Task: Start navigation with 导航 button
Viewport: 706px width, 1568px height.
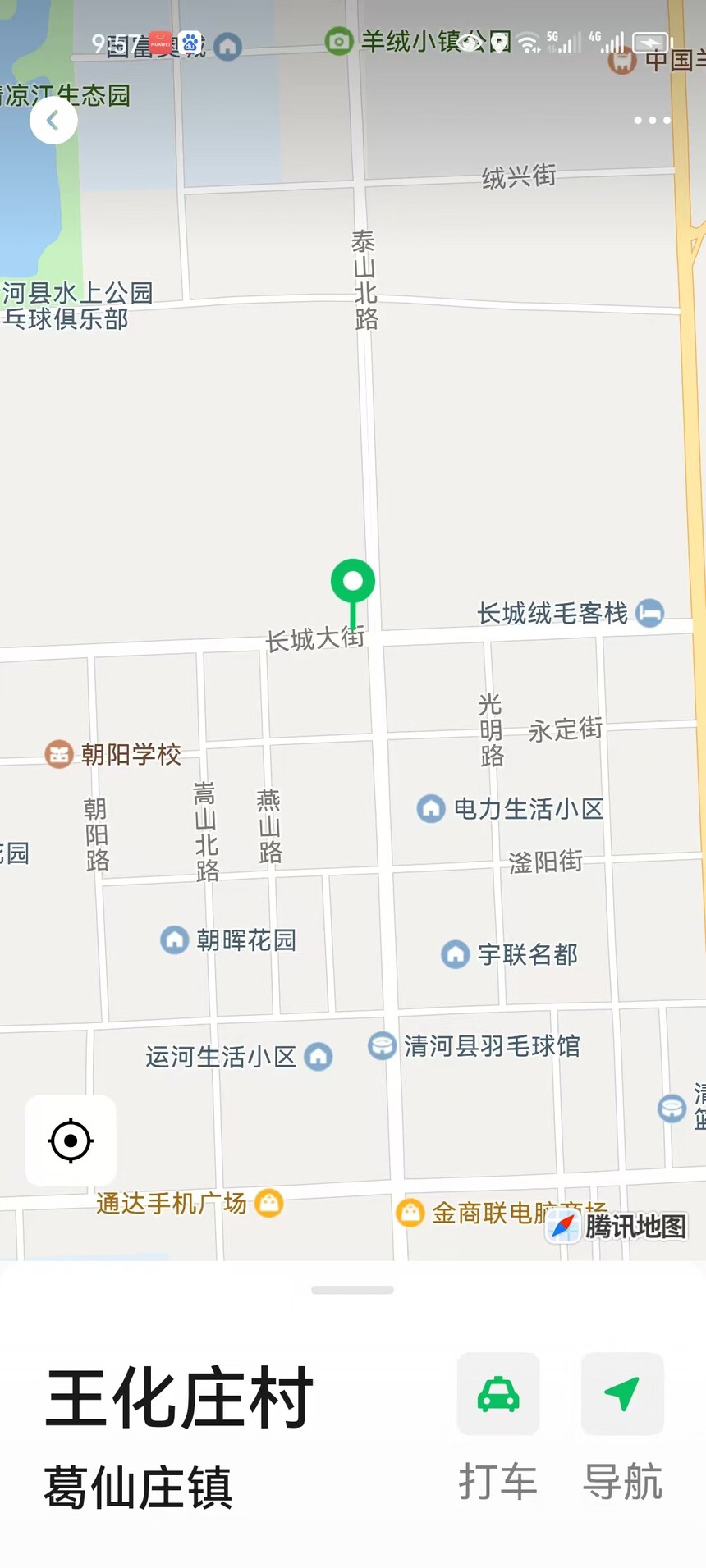Action: 622,1395
